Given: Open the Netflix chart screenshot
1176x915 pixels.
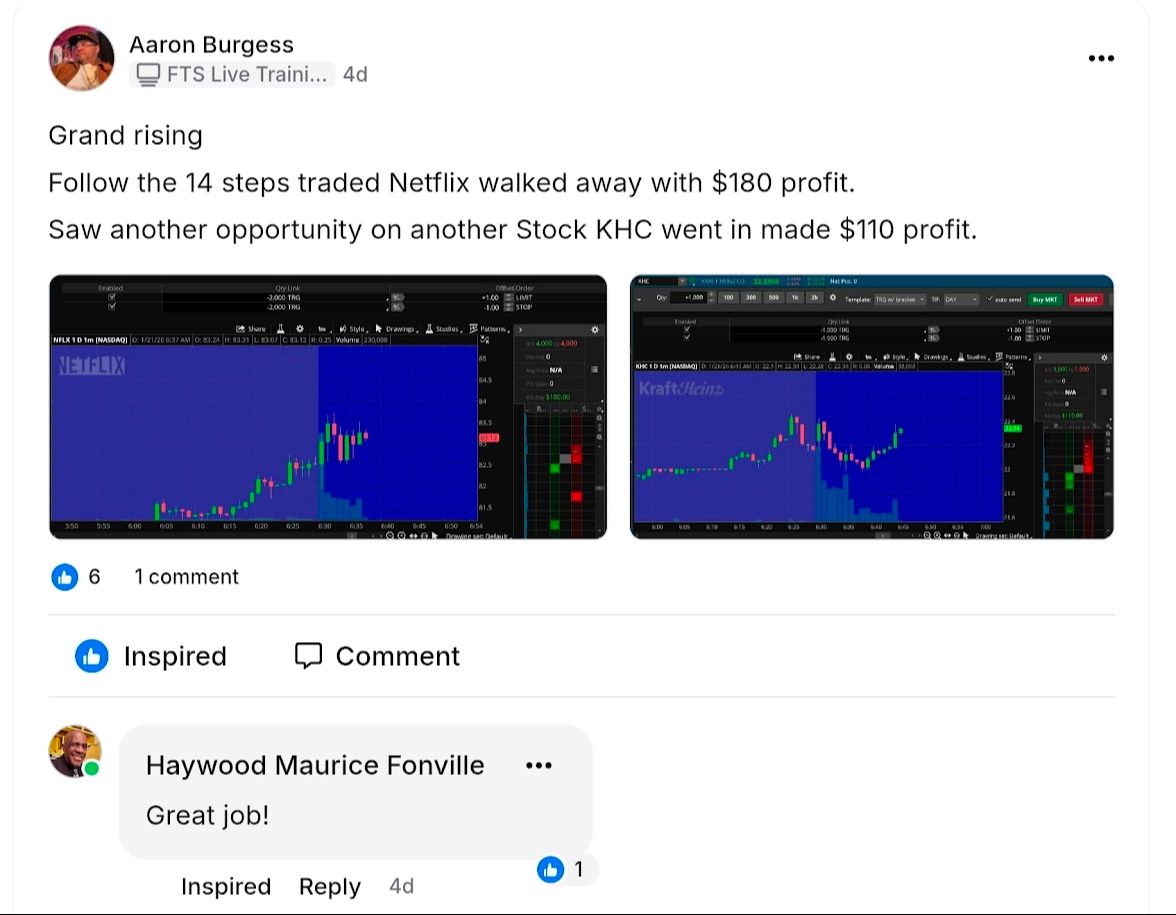Looking at the screenshot, I should point(328,407).
